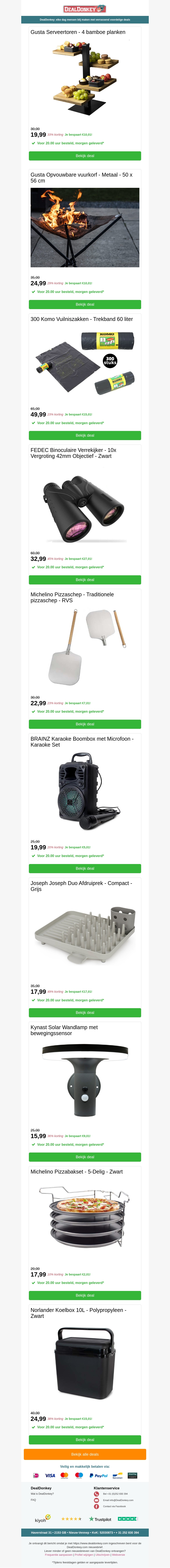Open the FAQ link
Viewport: 170px width, 1568px height.
(x=34, y=1500)
